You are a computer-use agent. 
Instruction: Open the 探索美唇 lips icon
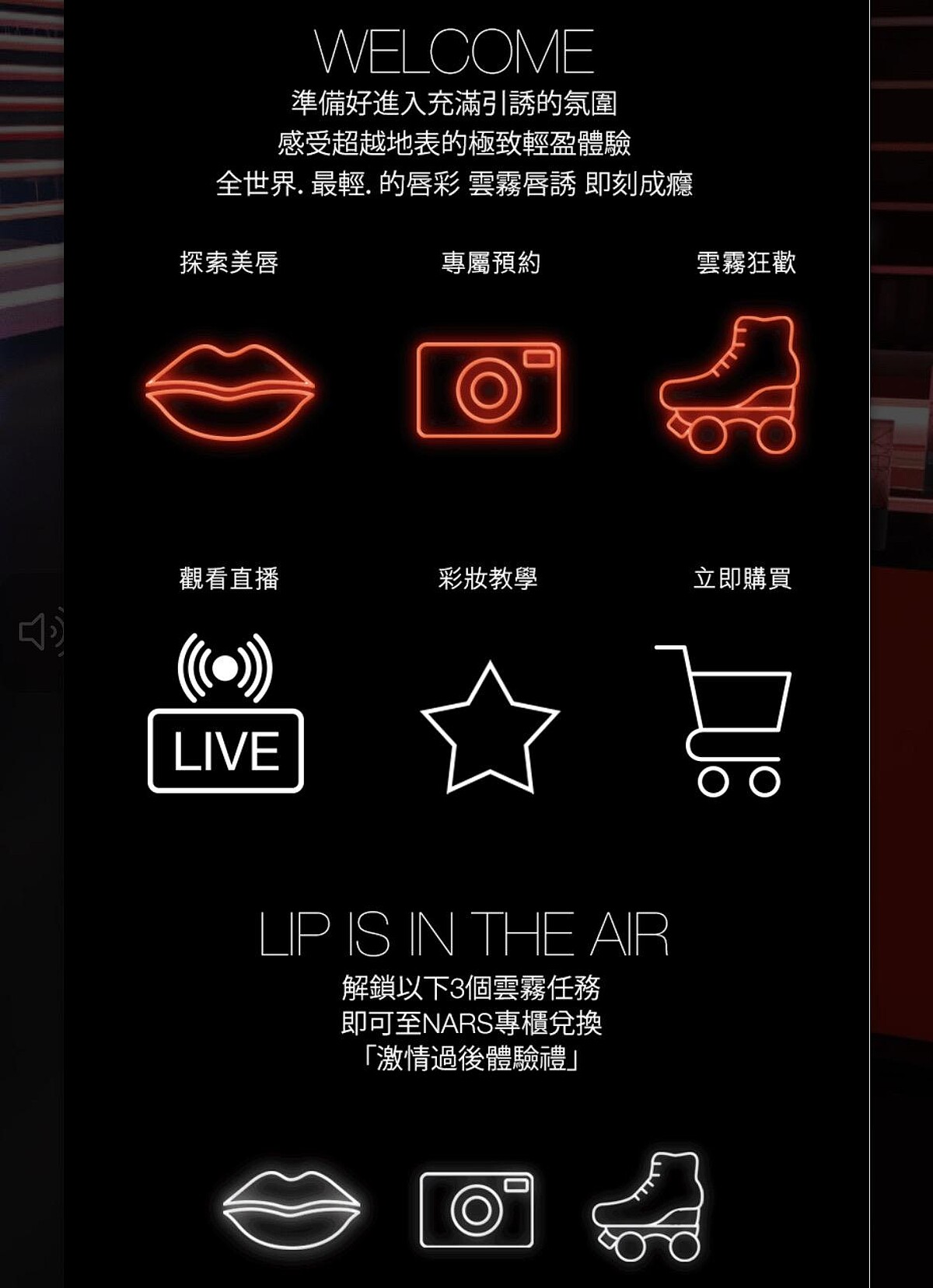coord(230,391)
